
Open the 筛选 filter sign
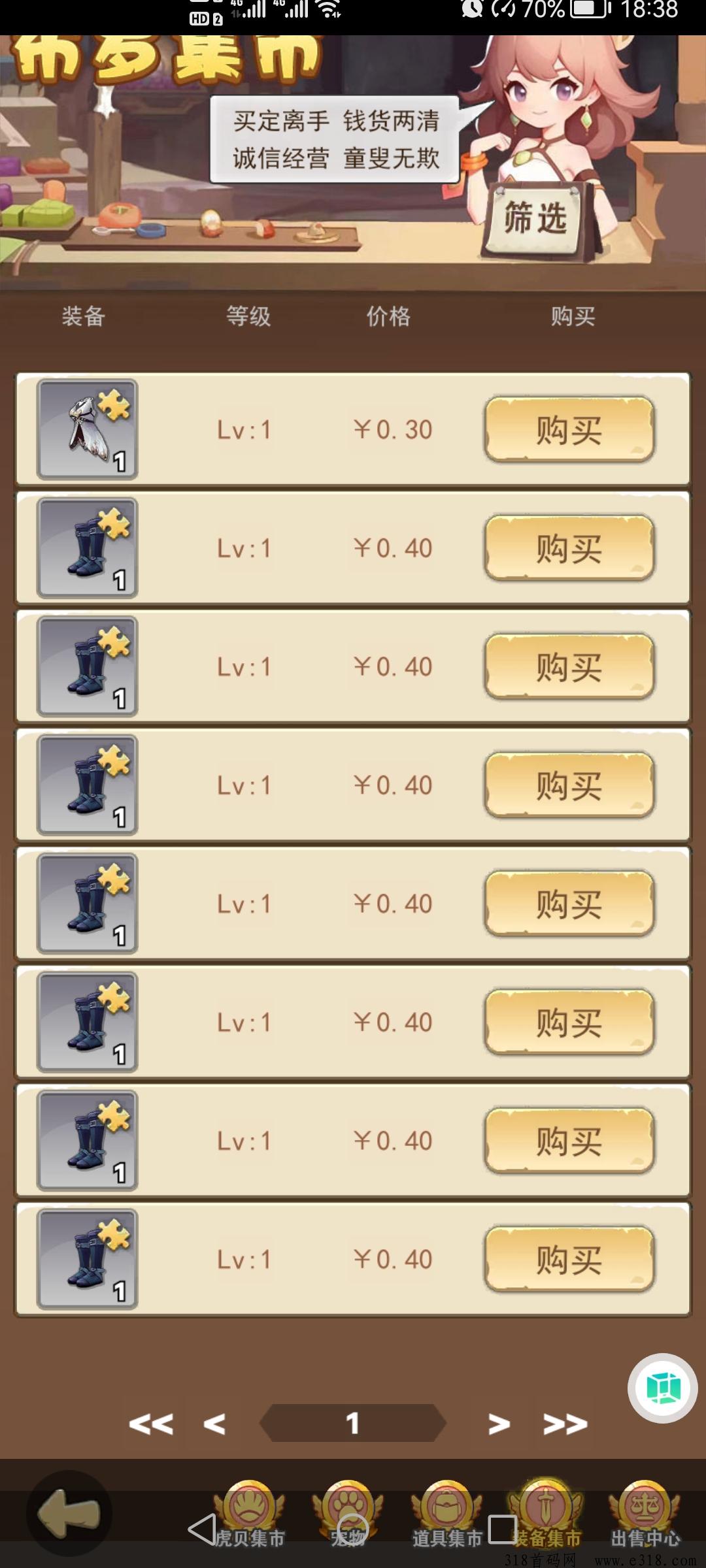click(535, 218)
